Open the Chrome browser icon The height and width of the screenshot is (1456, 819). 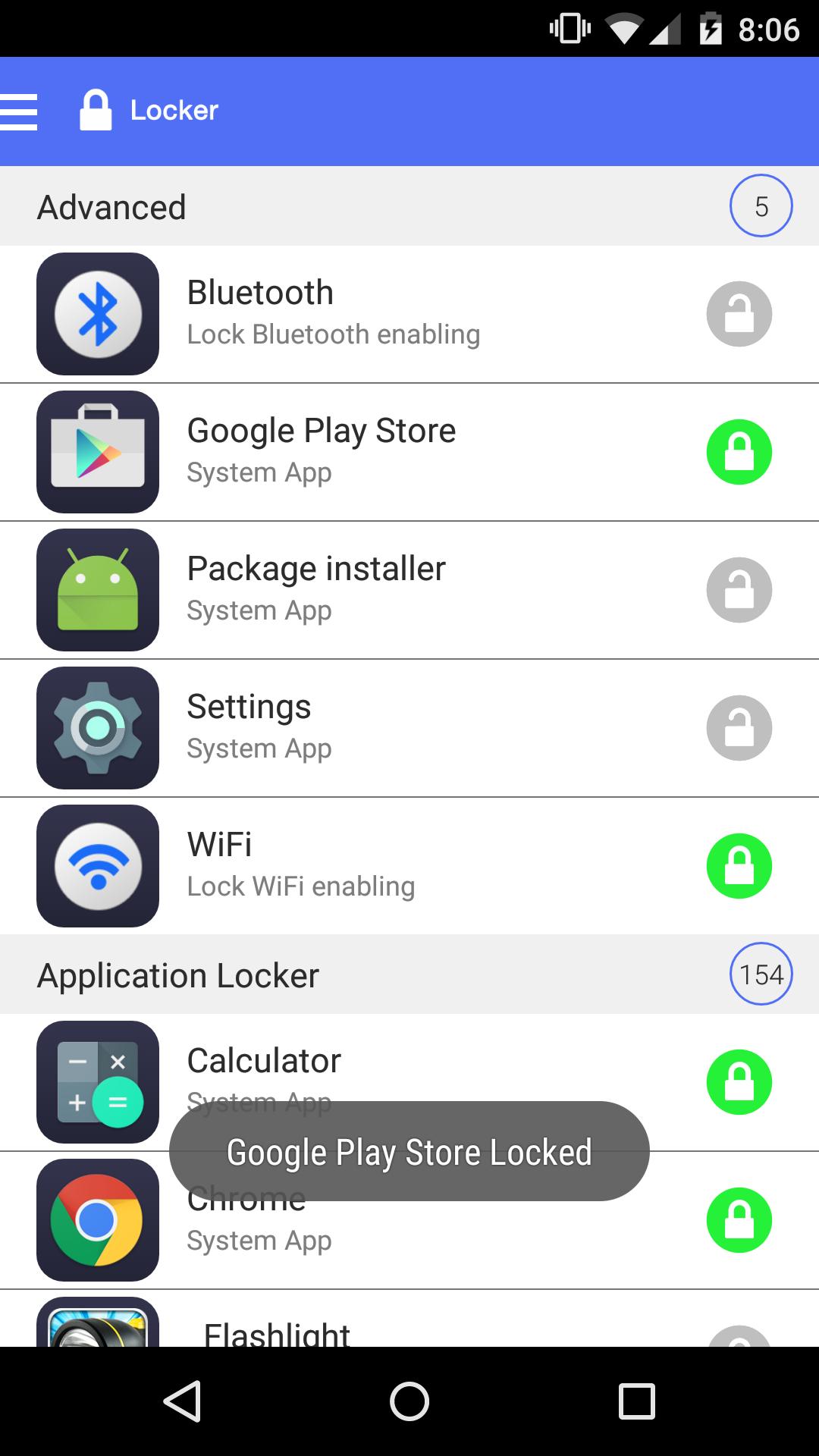click(x=98, y=1219)
